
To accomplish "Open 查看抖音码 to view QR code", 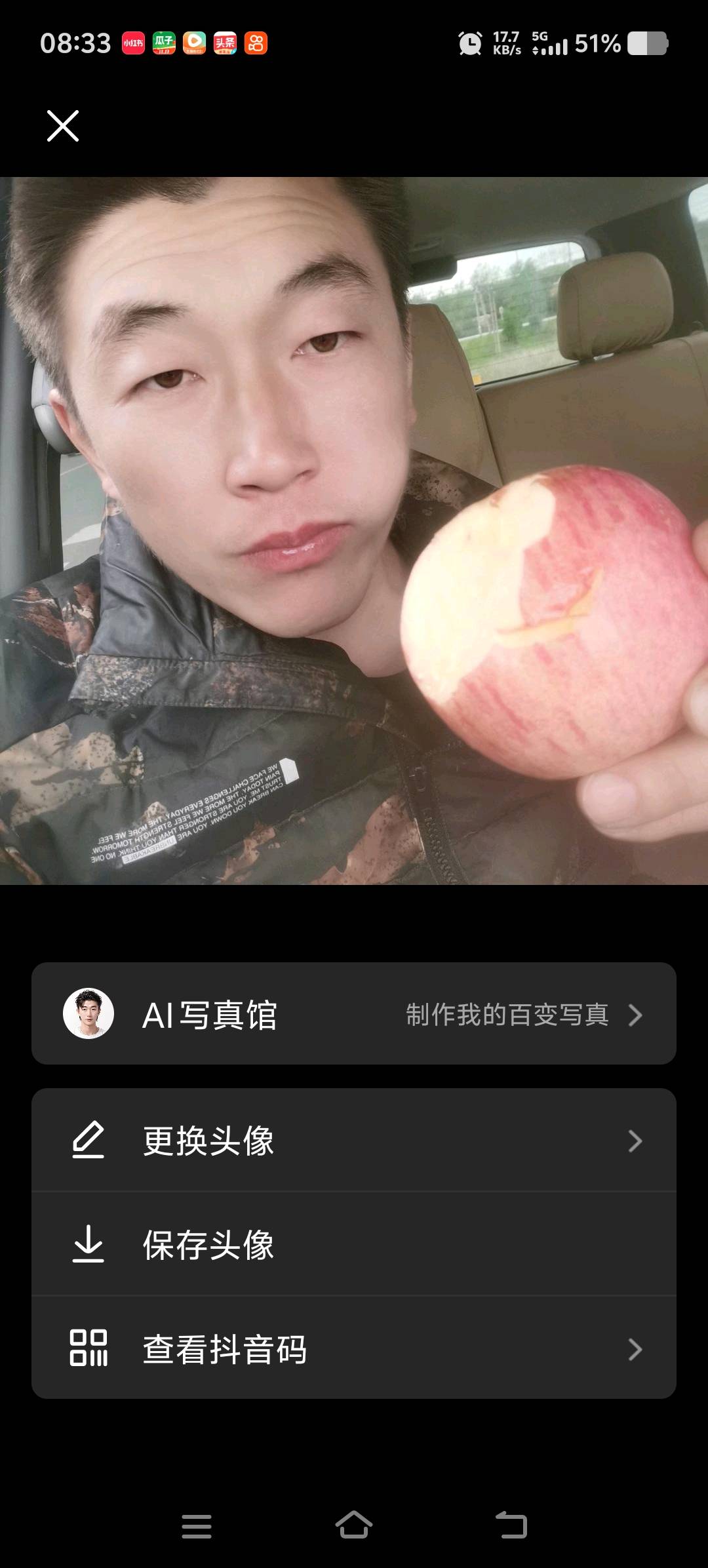I will [354, 1349].
